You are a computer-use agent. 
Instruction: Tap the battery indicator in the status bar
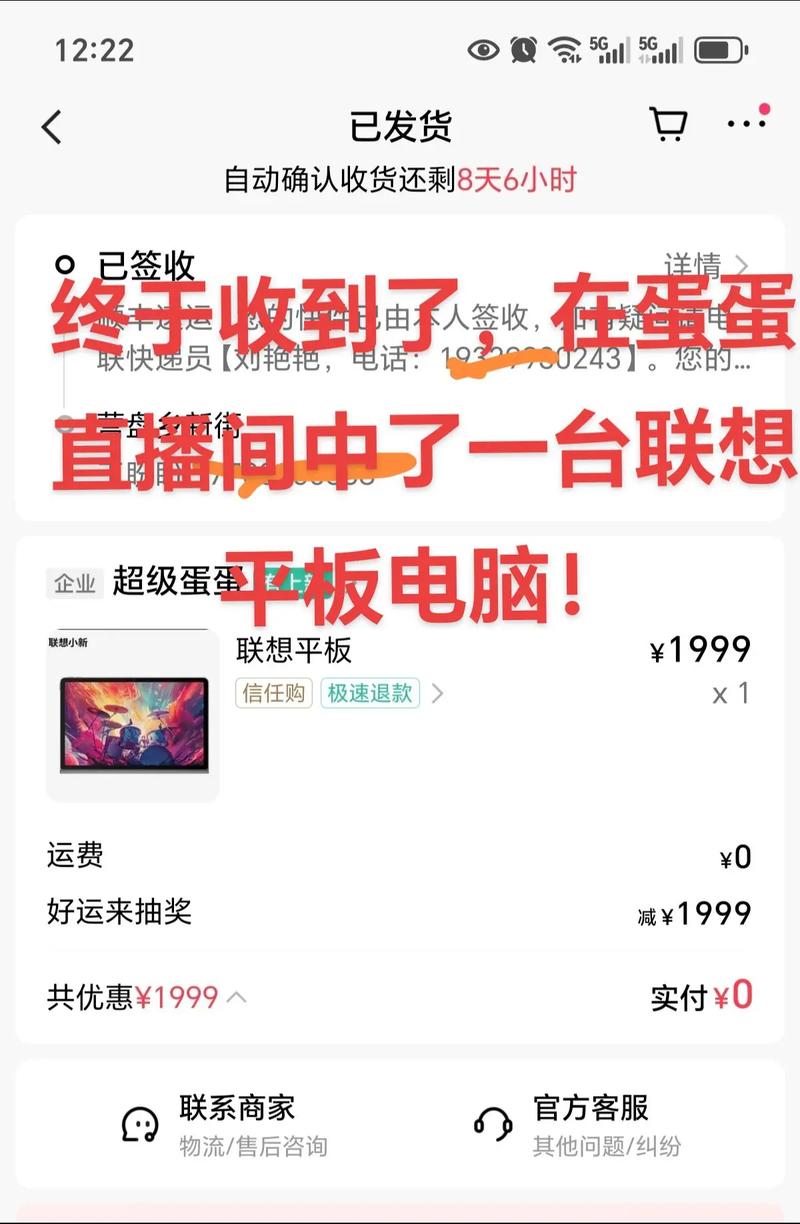pyautogui.click(x=722, y=46)
